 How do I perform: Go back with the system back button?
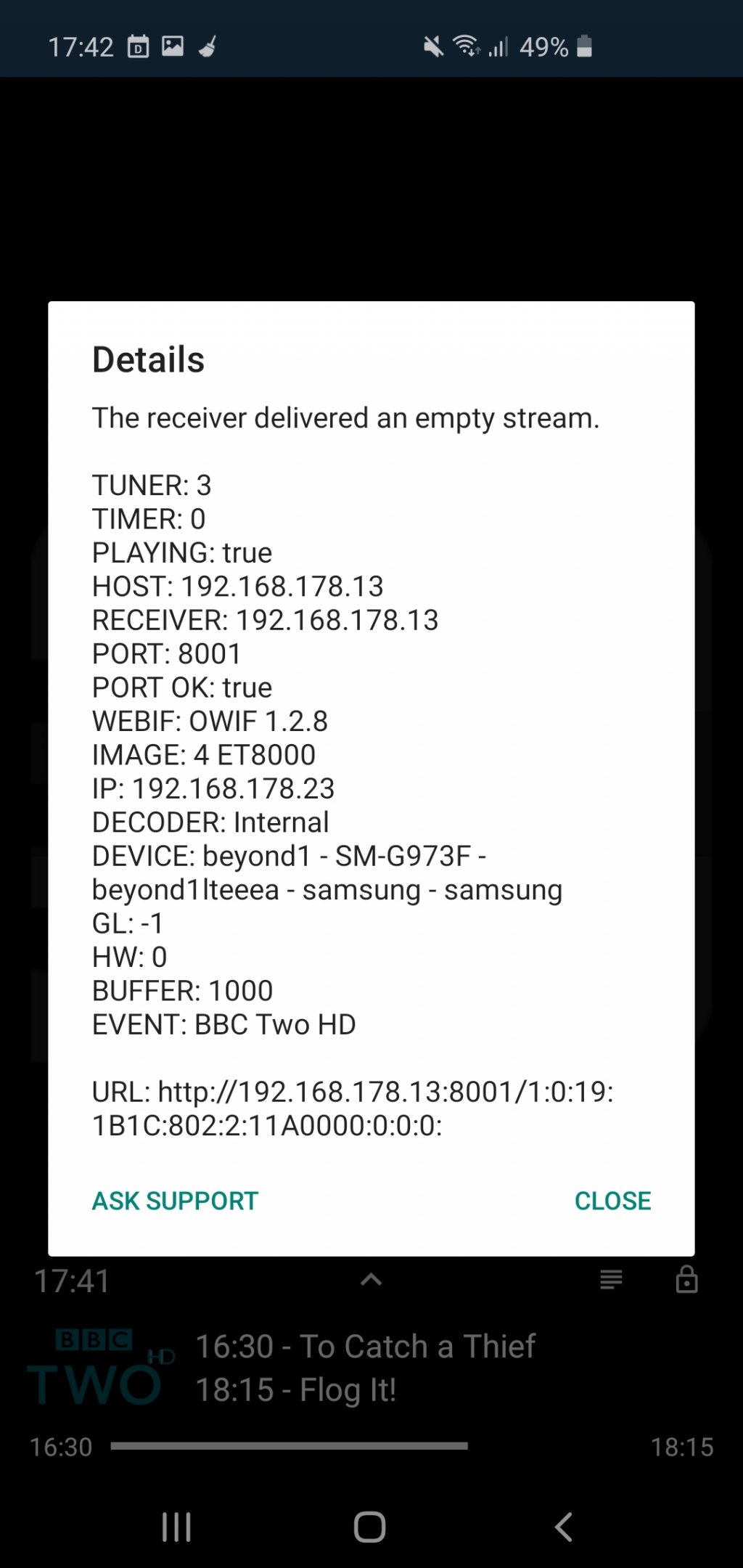click(x=564, y=1527)
